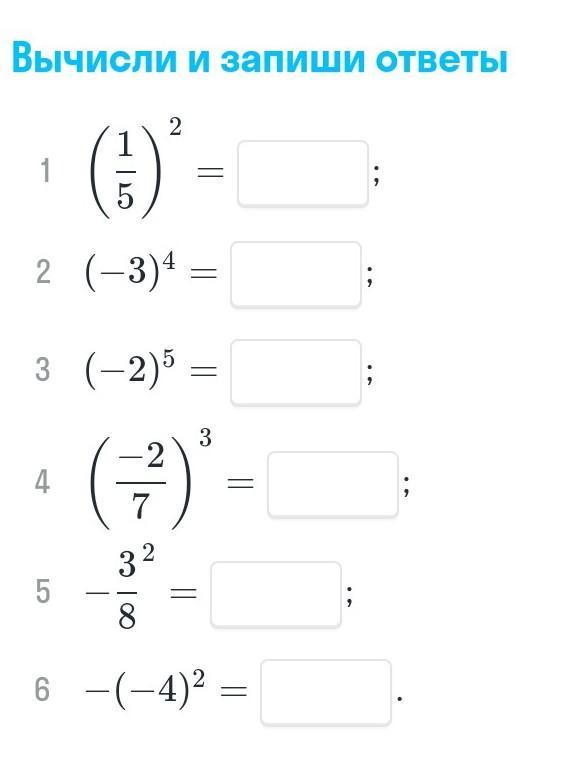
Task: Focus the answer box for (−2)⁵
Action: coord(296,372)
